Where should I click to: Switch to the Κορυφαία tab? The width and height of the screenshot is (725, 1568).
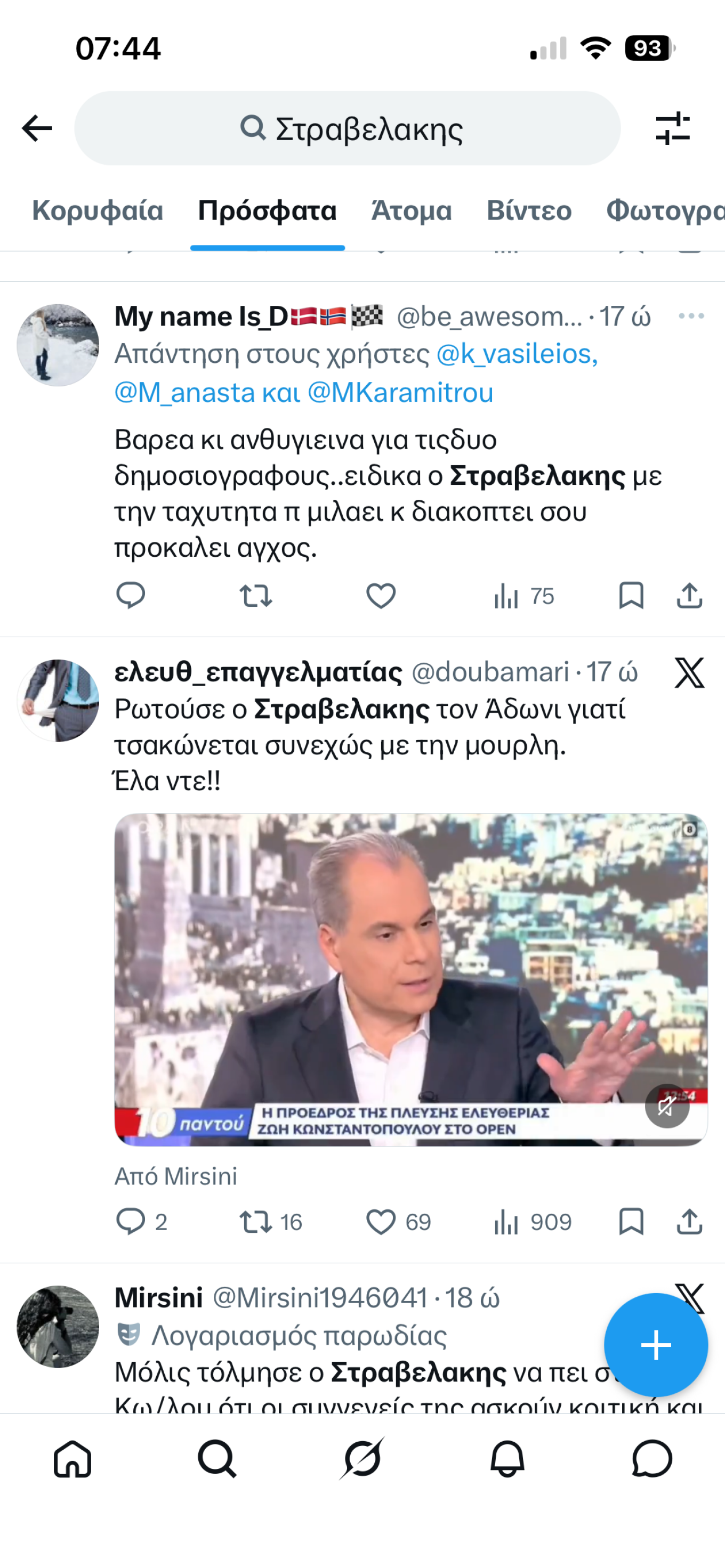coord(98,211)
